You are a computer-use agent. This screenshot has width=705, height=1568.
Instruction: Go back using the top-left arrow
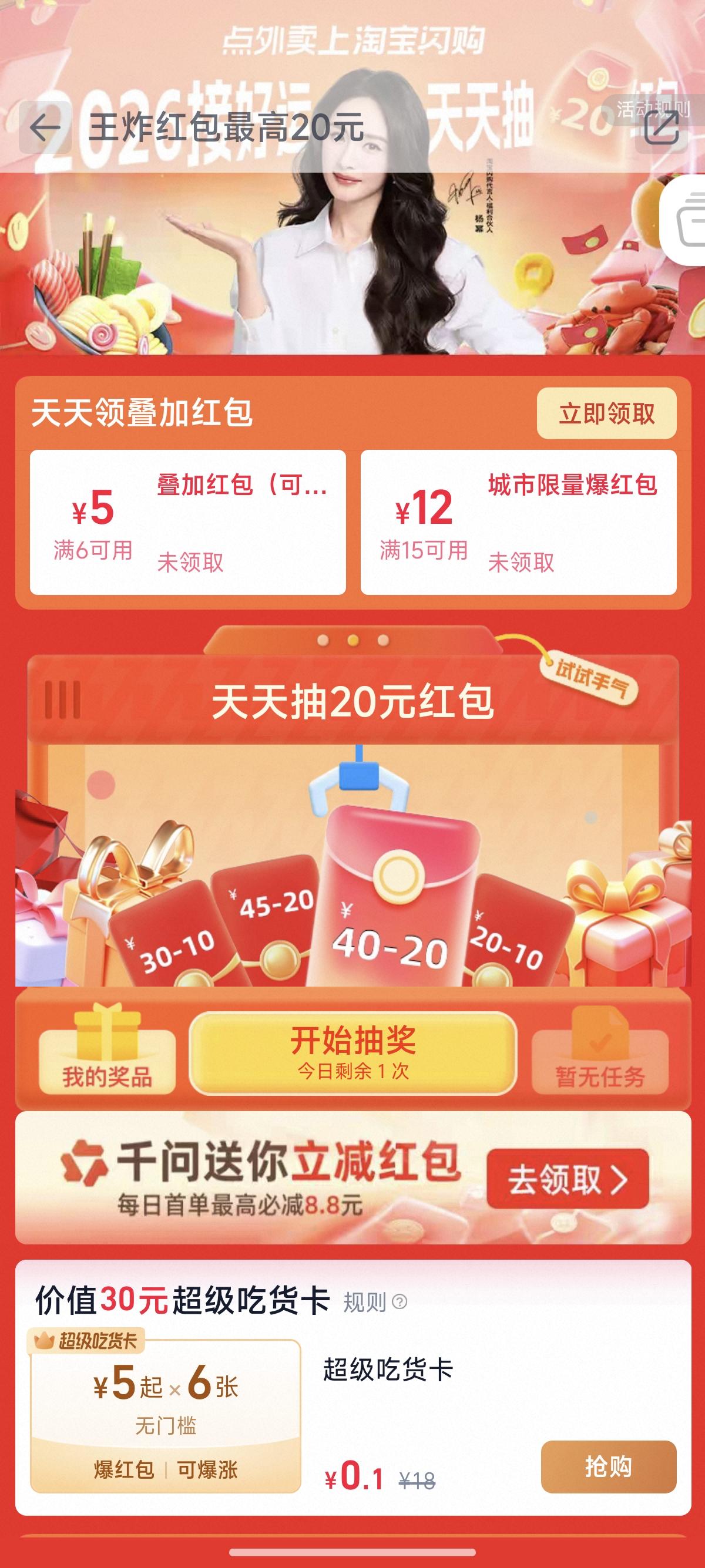(45, 128)
